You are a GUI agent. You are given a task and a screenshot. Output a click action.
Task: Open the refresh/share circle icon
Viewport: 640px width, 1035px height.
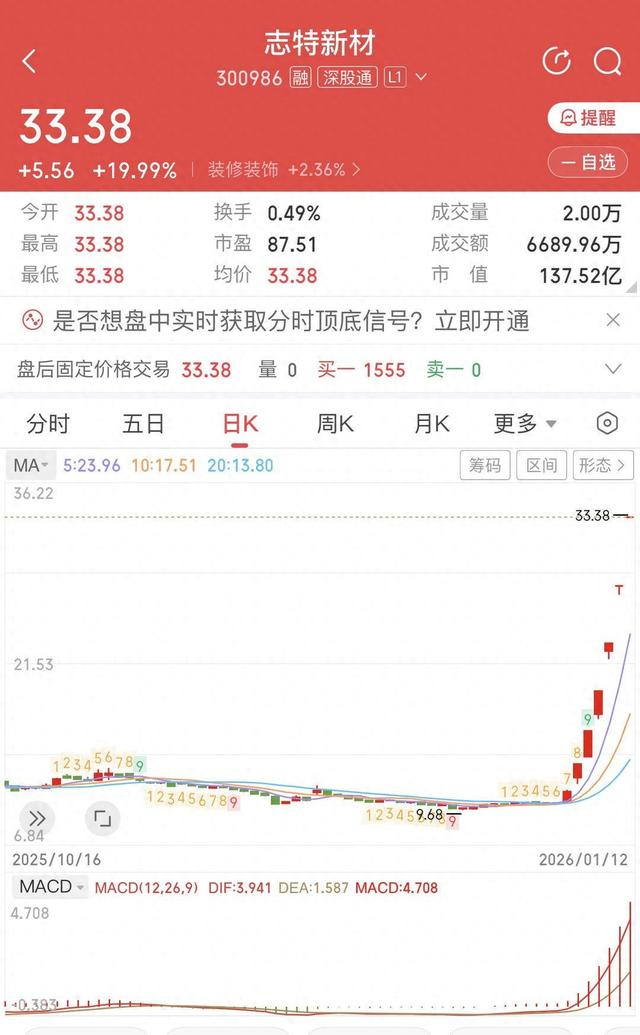[556, 61]
